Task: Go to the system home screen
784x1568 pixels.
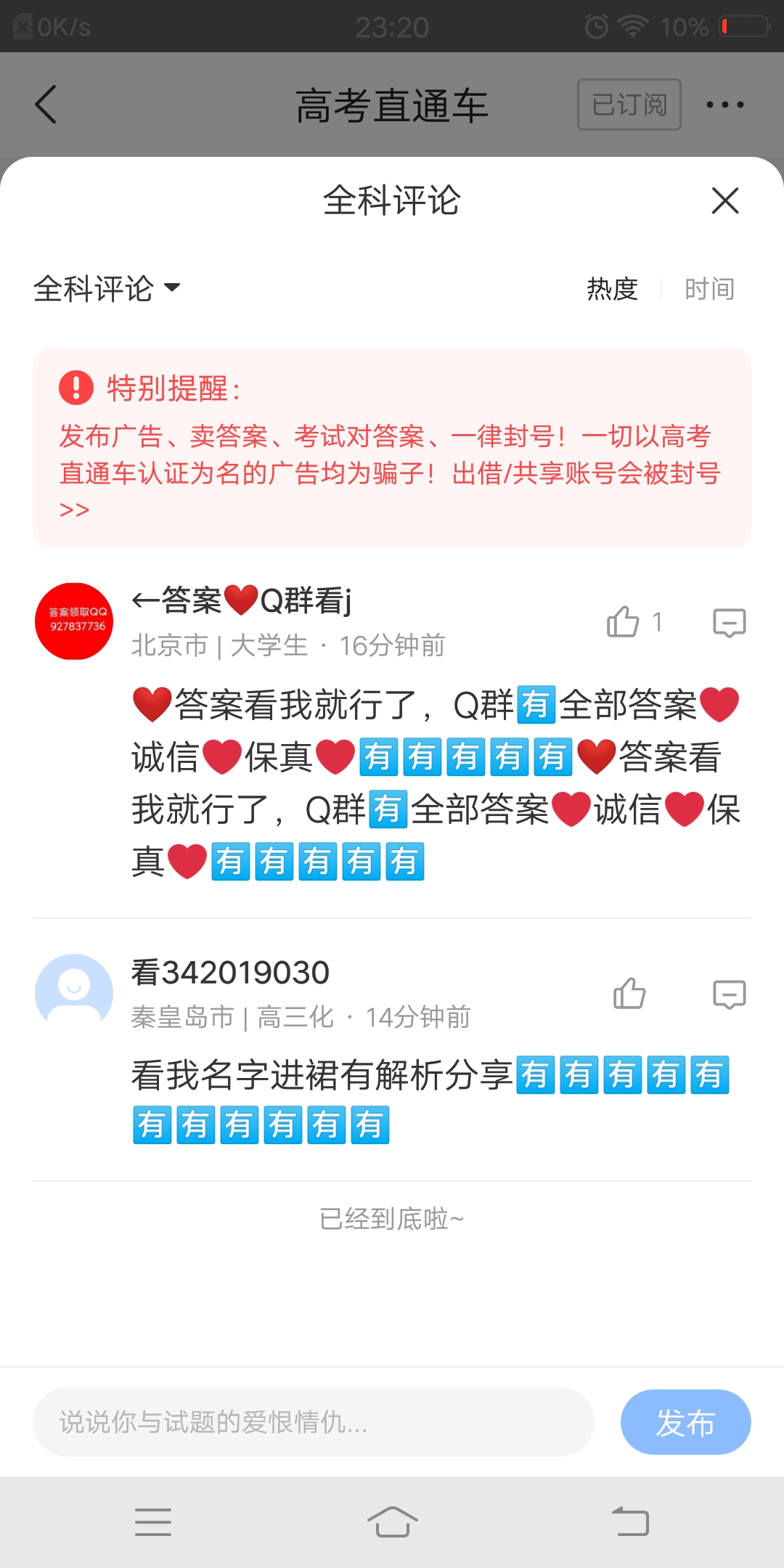Action: [392, 1522]
